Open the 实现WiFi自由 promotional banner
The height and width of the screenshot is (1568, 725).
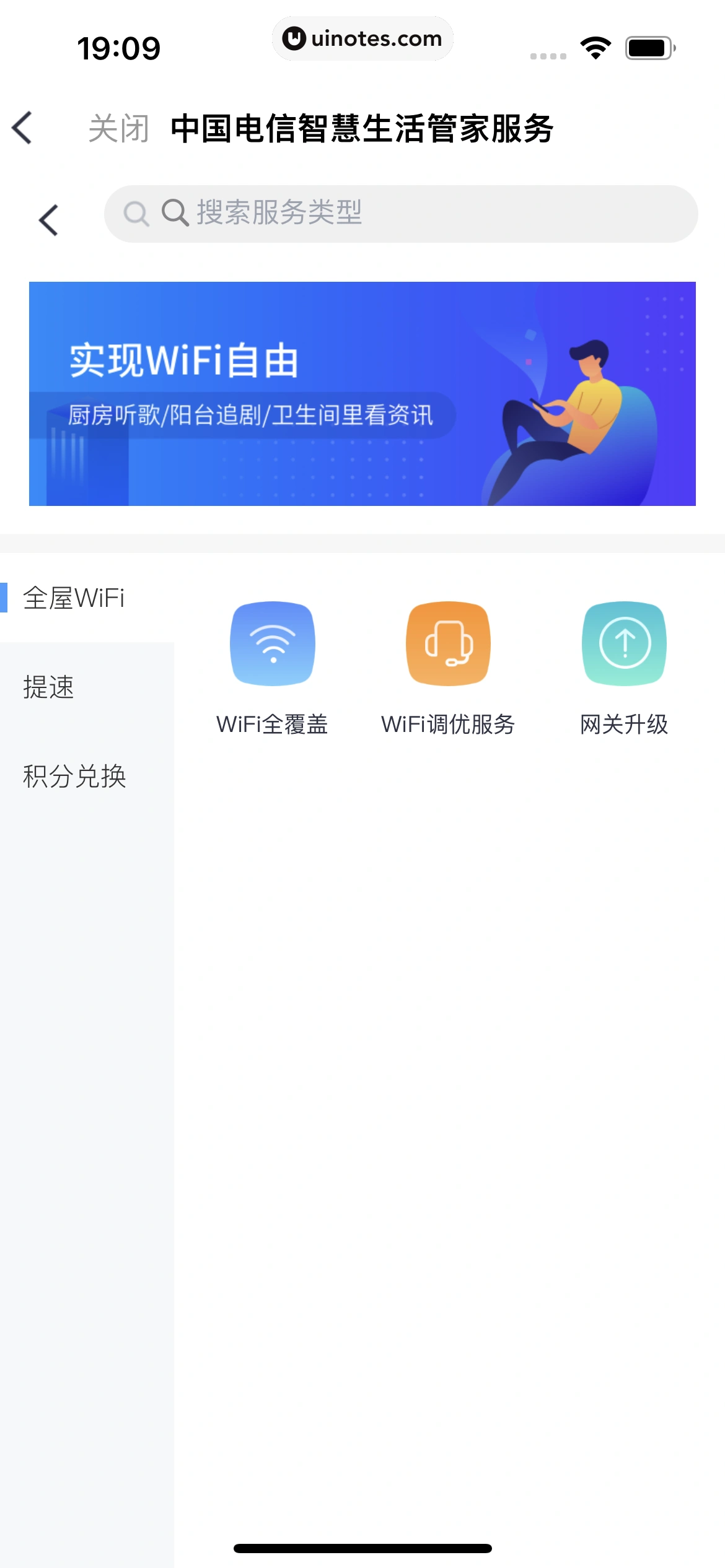[x=362, y=394]
